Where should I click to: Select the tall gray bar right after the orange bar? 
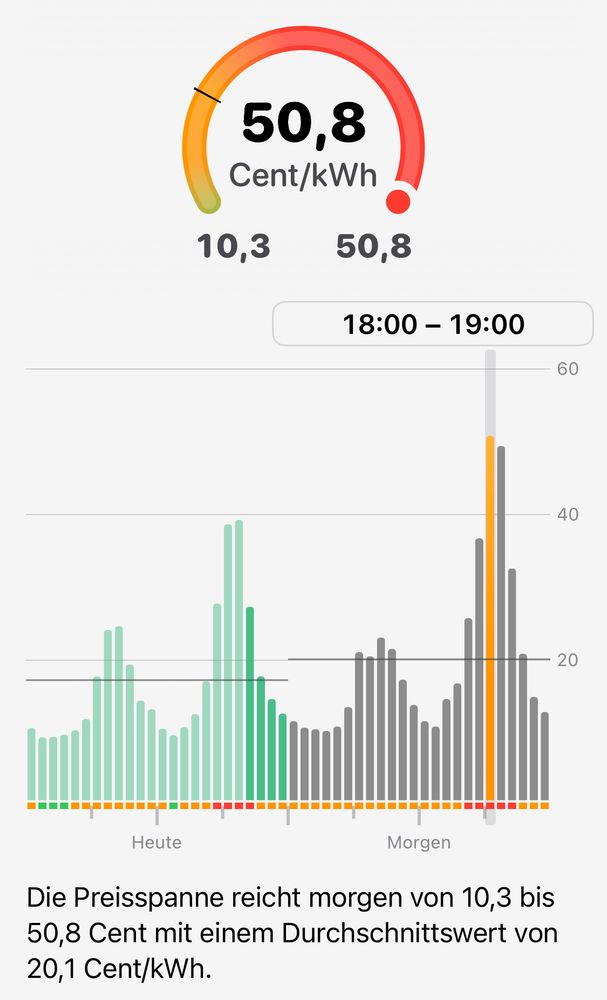point(501,625)
